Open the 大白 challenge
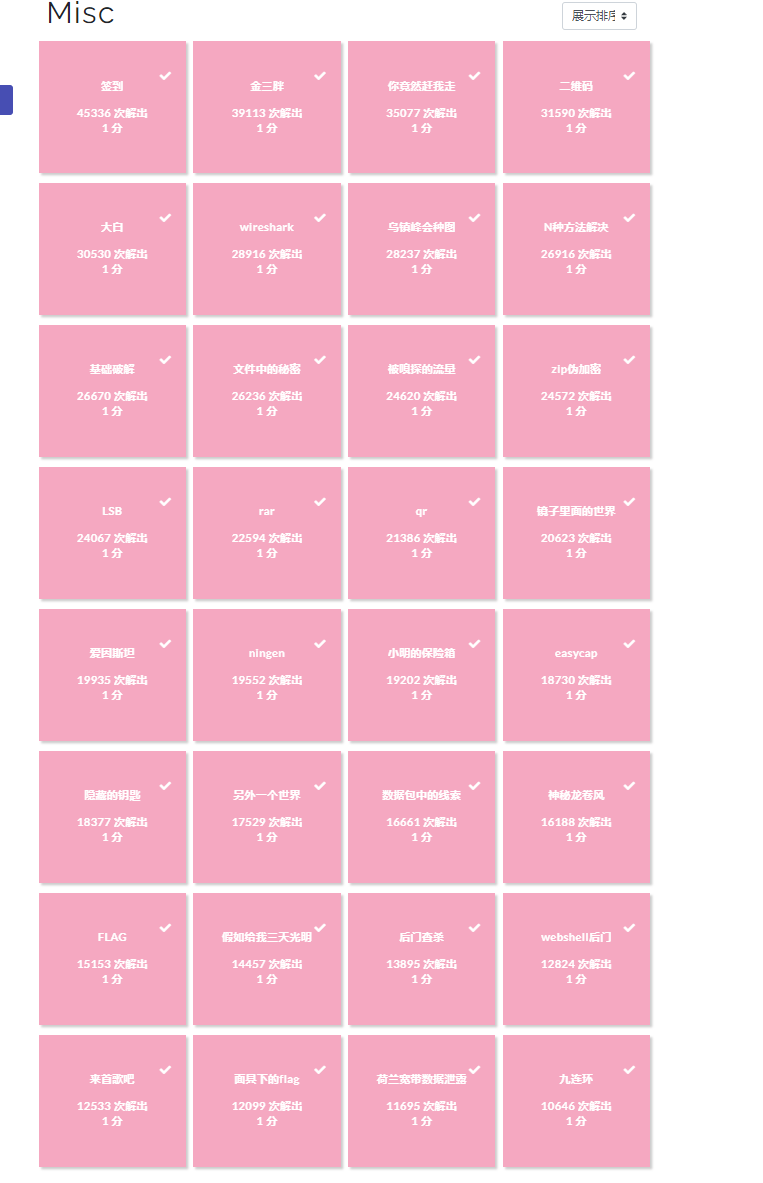Screen dimensions: 763x1183 tap(112, 249)
